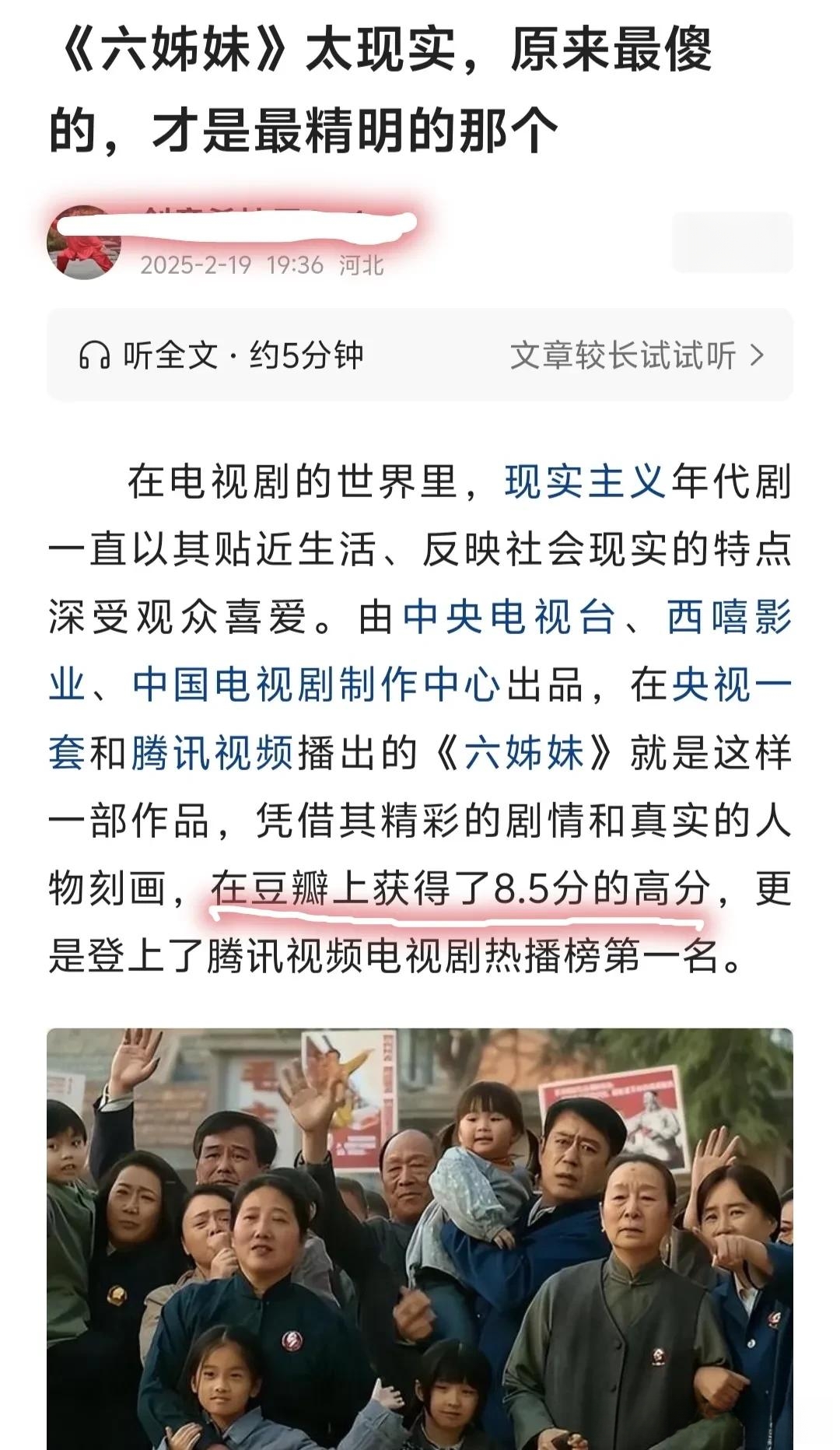Play the 听全文 audio version
The height and width of the screenshot is (1450, 840).
point(222,355)
